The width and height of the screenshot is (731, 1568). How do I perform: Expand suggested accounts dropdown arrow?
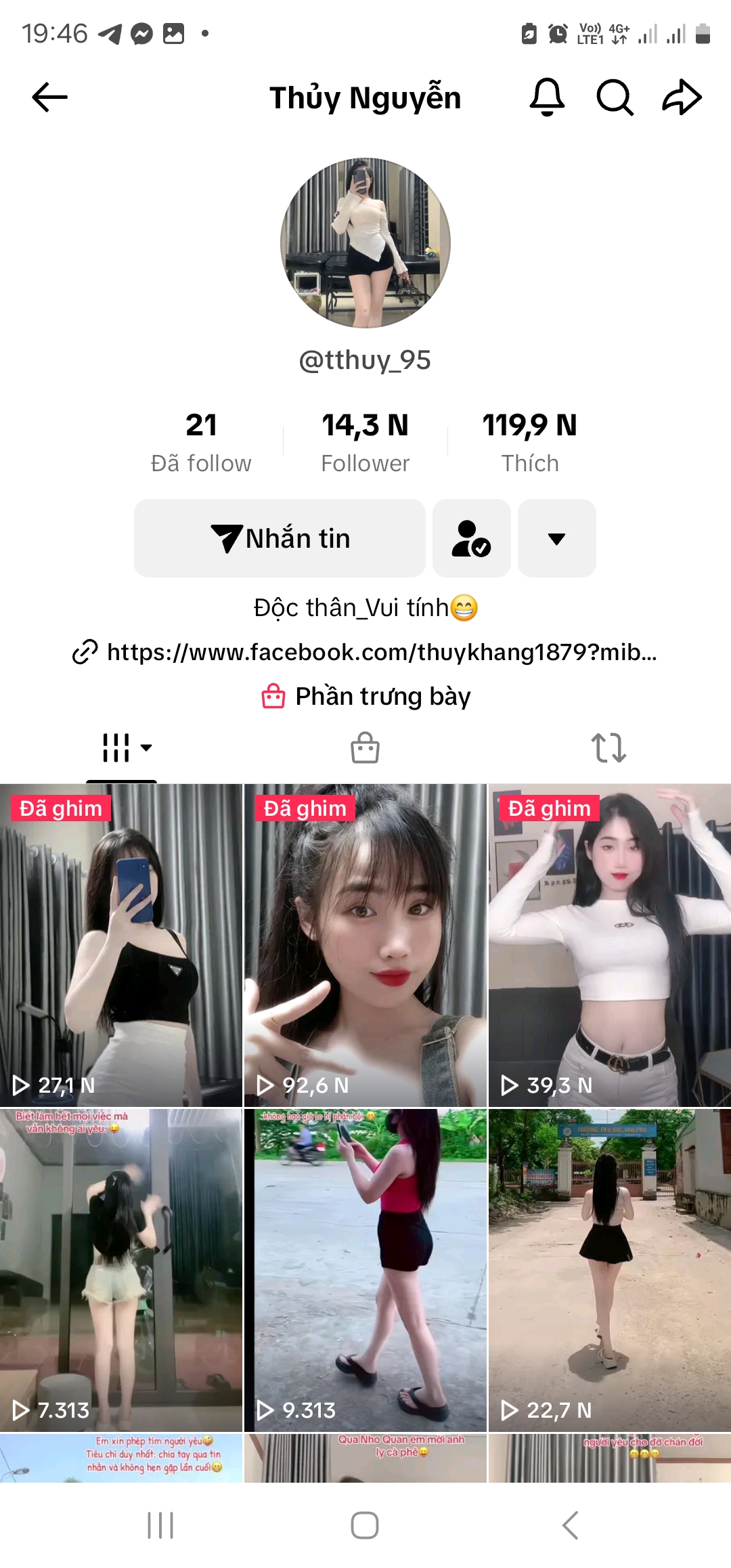(556, 538)
